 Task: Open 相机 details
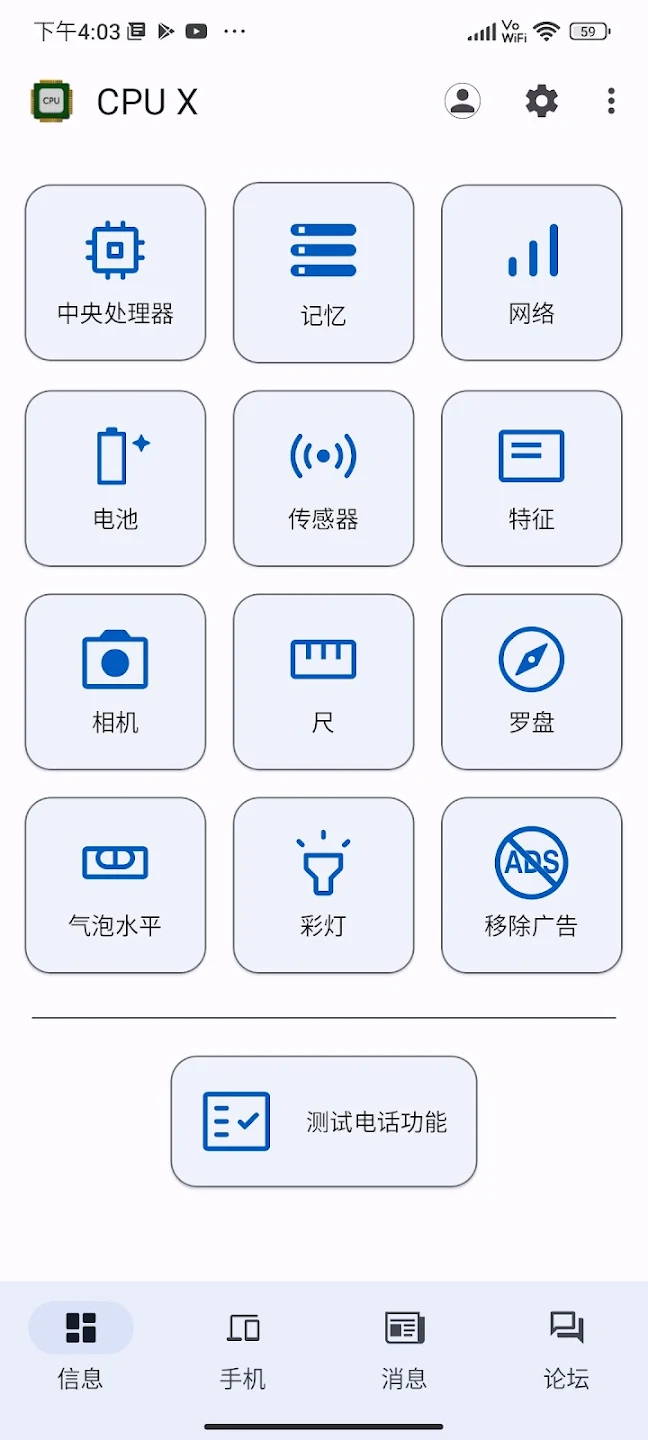click(115, 682)
